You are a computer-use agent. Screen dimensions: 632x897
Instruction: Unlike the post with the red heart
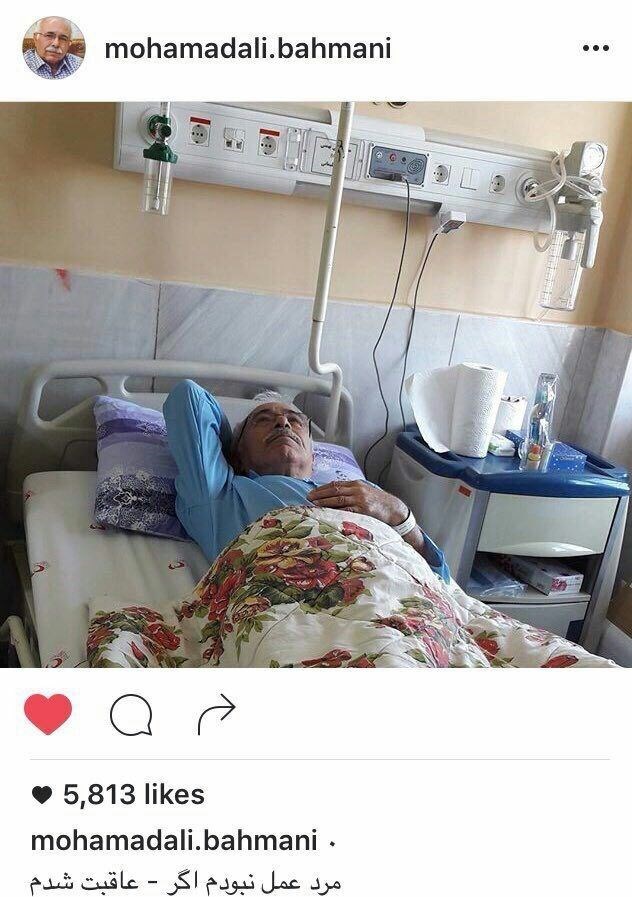click(48, 714)
